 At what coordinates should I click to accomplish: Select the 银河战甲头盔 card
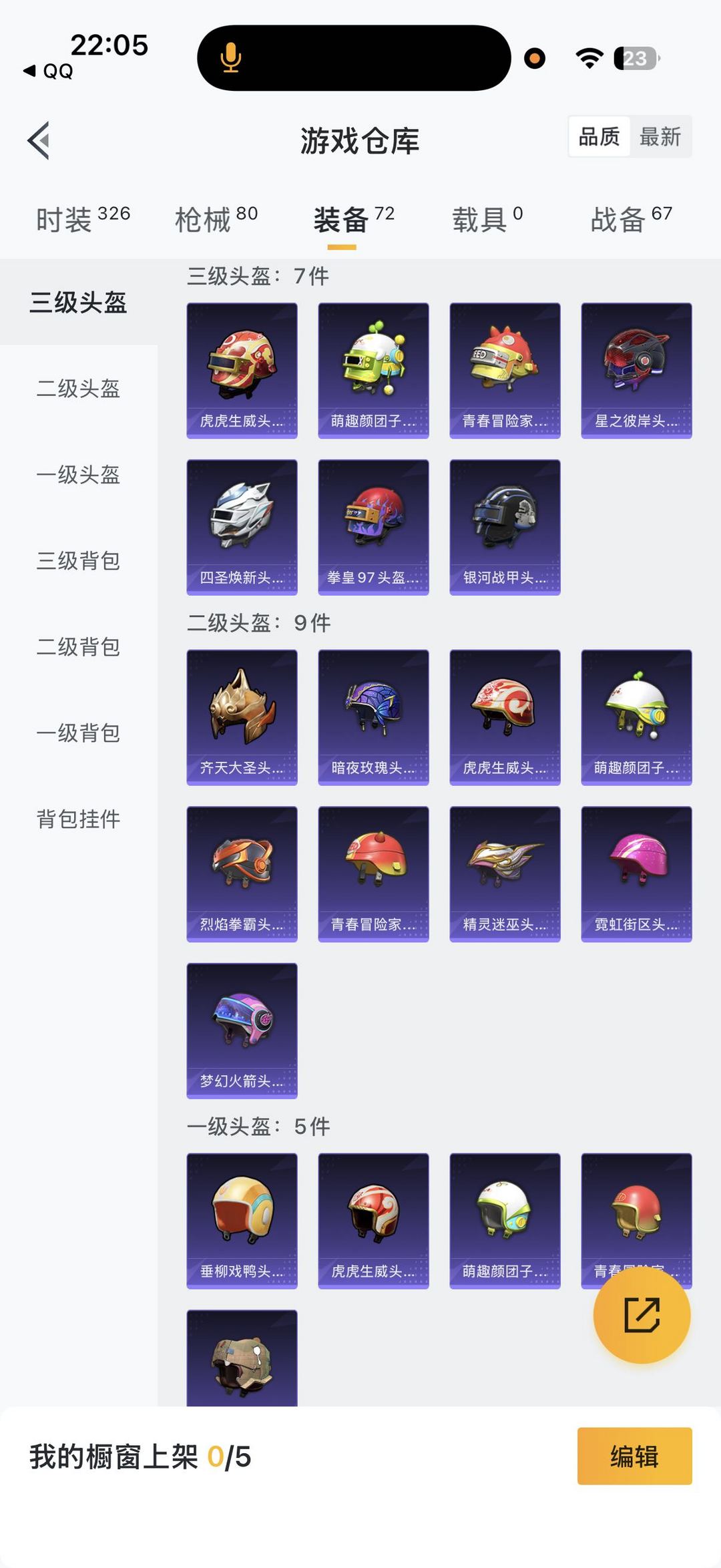[504, 524]
